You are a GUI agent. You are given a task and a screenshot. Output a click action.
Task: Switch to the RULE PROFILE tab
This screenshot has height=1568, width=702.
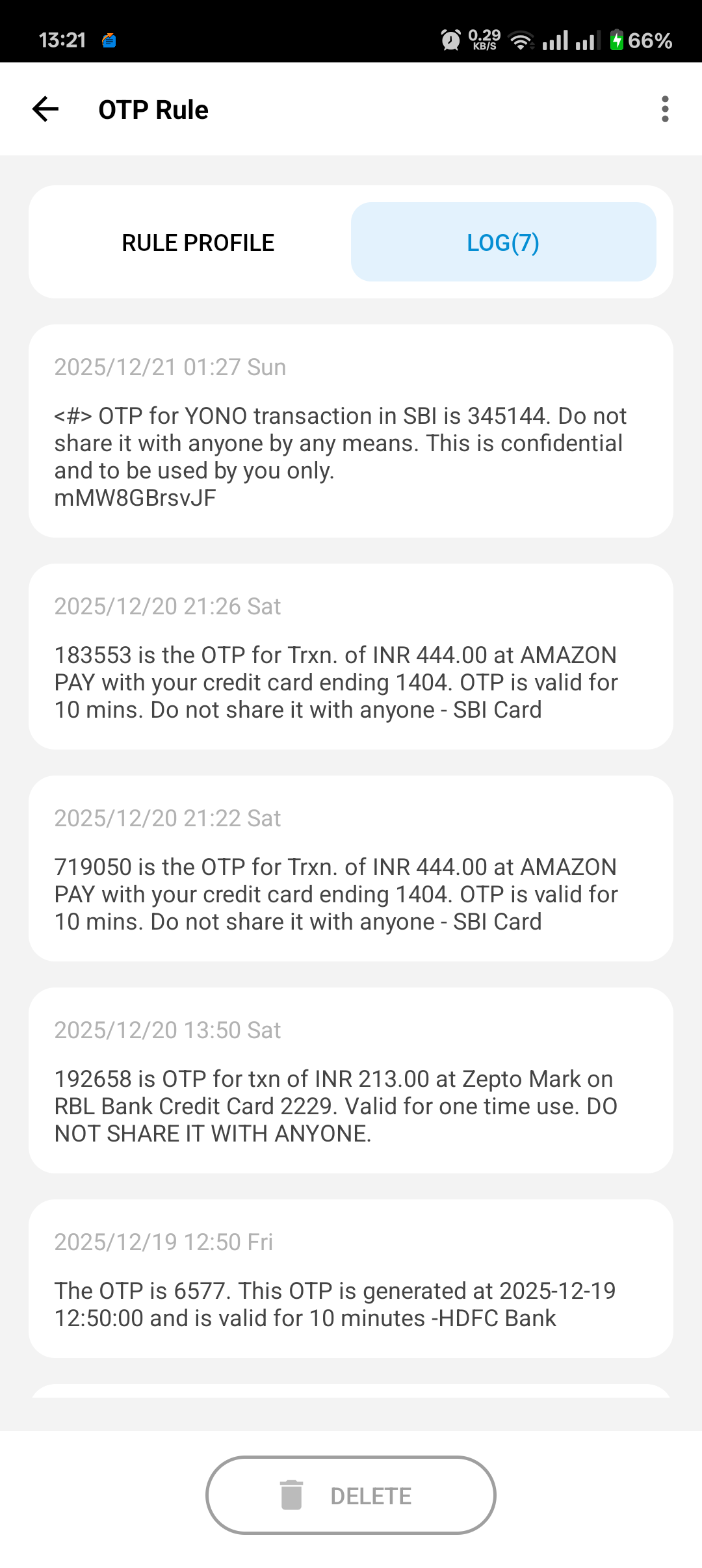198,242
